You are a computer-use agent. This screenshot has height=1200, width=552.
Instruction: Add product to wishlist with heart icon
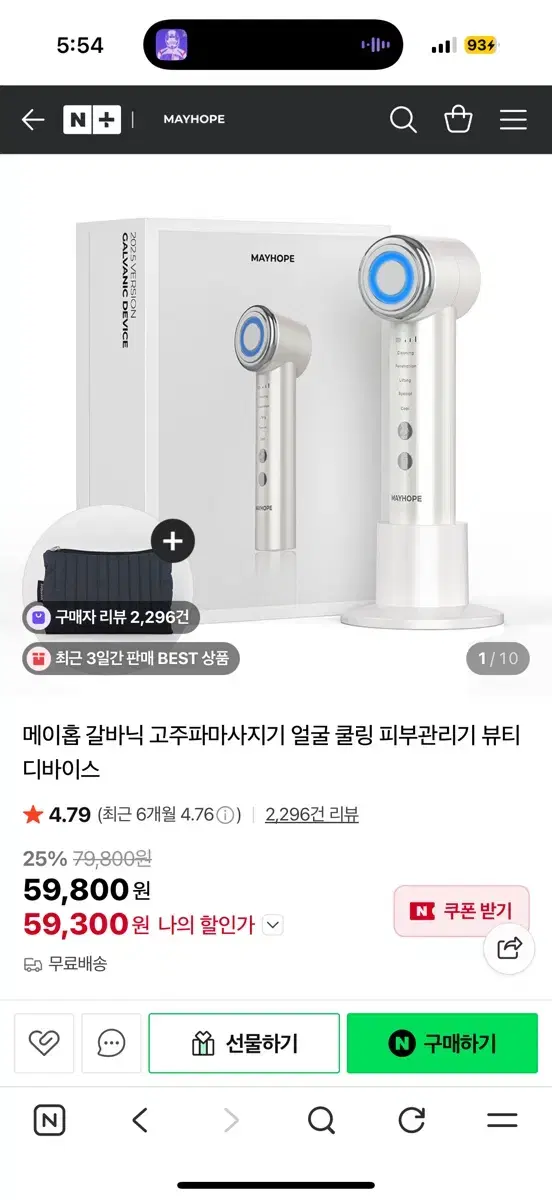(x=44, y=1044)
